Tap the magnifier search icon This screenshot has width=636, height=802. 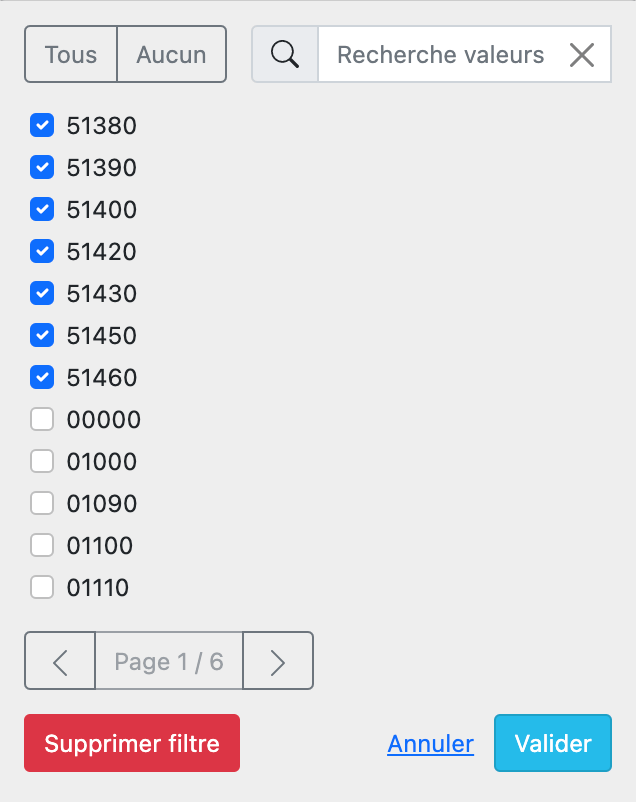285,54
